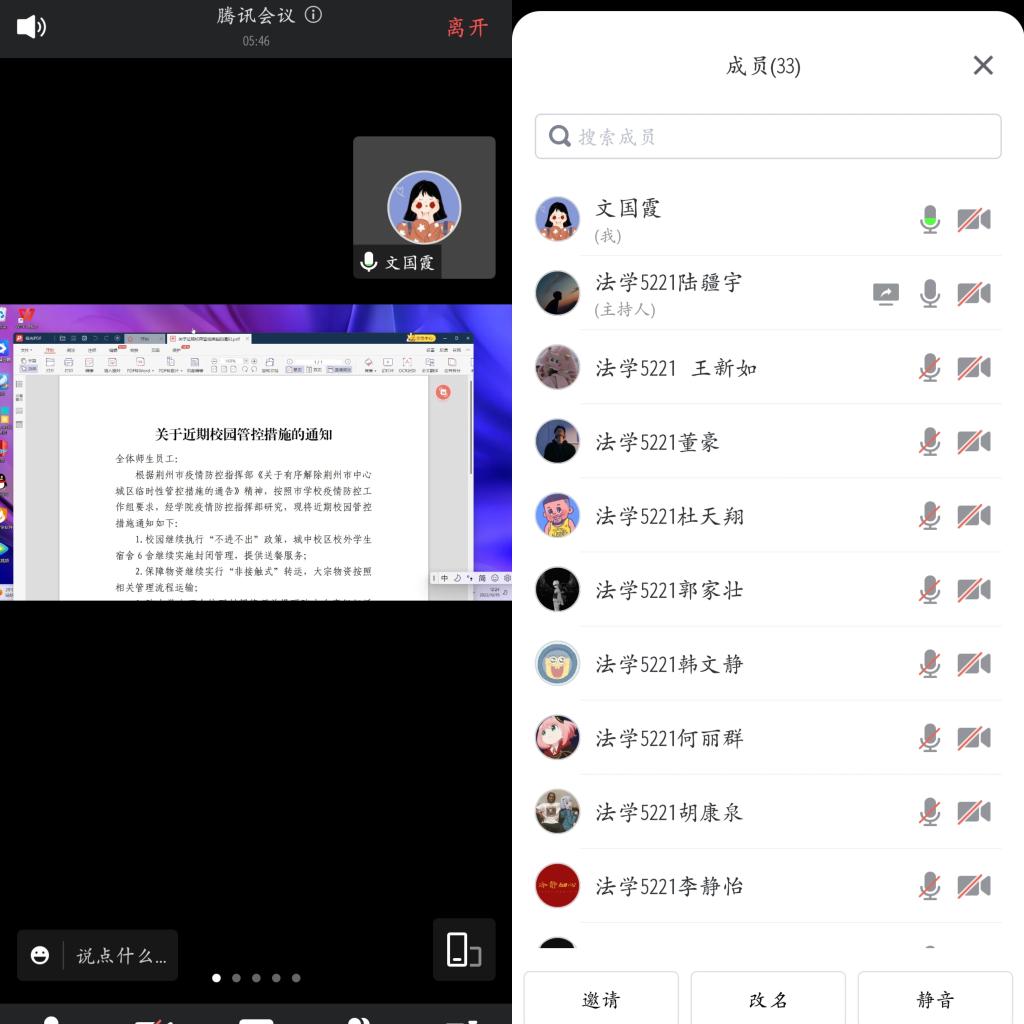Tap the screen rotate icon
The image size is (1024, 1024).
tap(463, 949)
